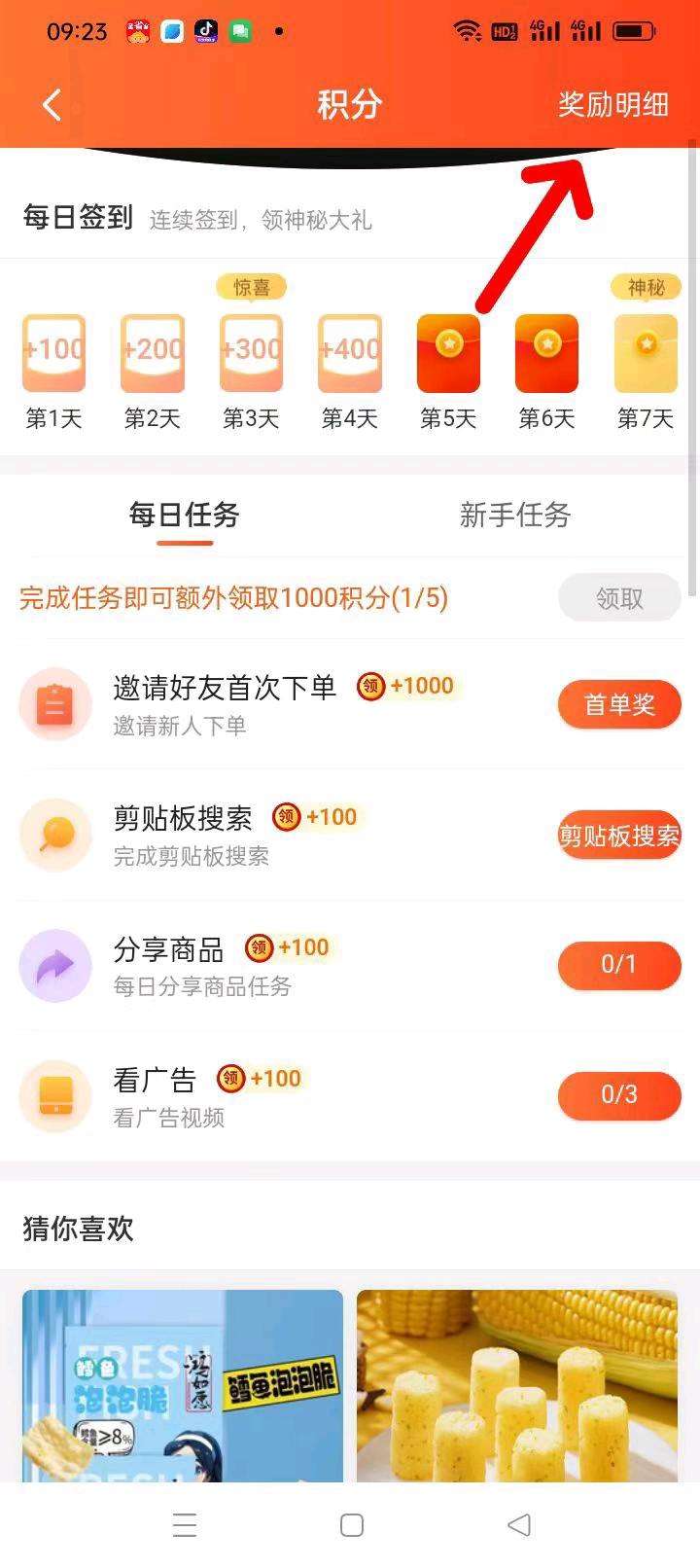This screenshot has height=1568, width=700.
Task: Switch to the 新手任务 tab
Action: click(x=514, y=515)
